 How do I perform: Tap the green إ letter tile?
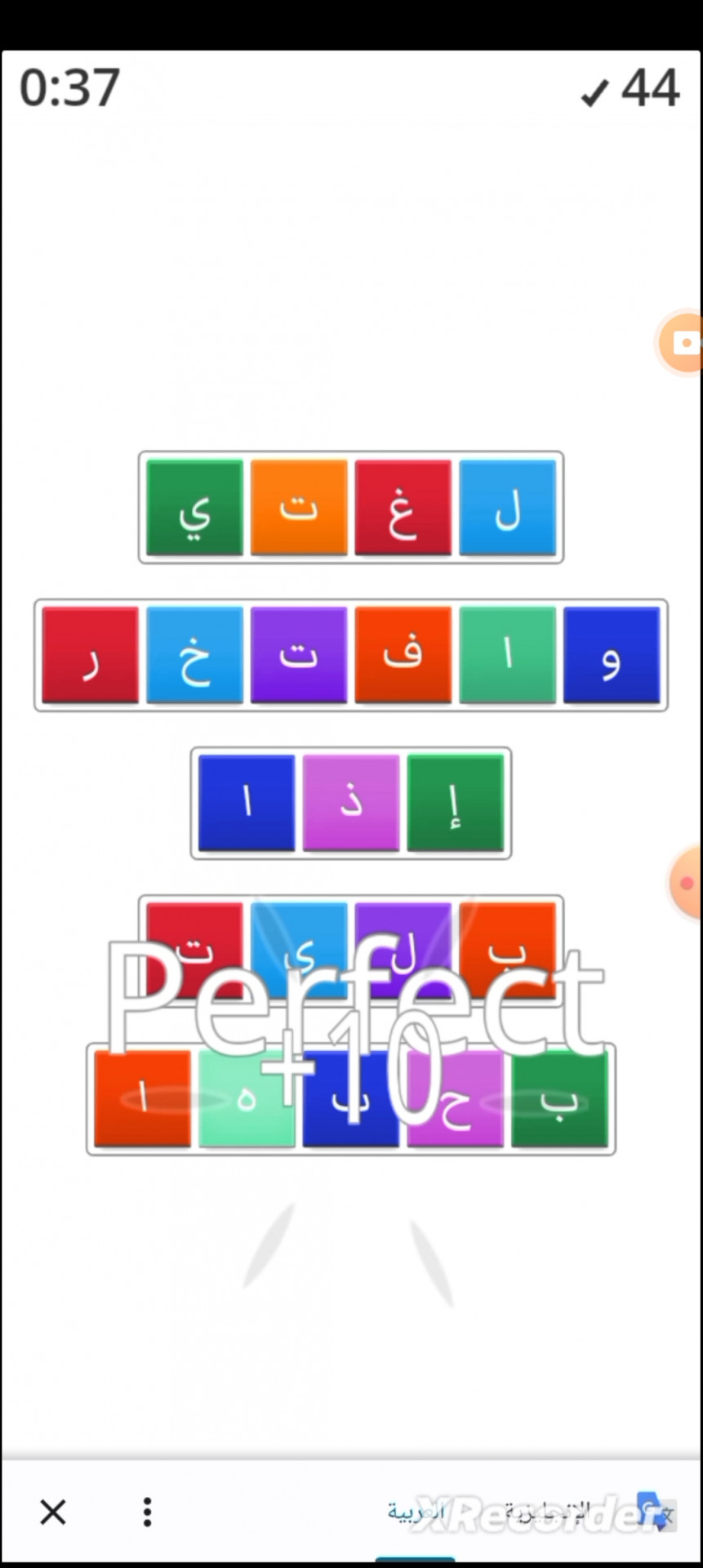(x=455, y=803)
